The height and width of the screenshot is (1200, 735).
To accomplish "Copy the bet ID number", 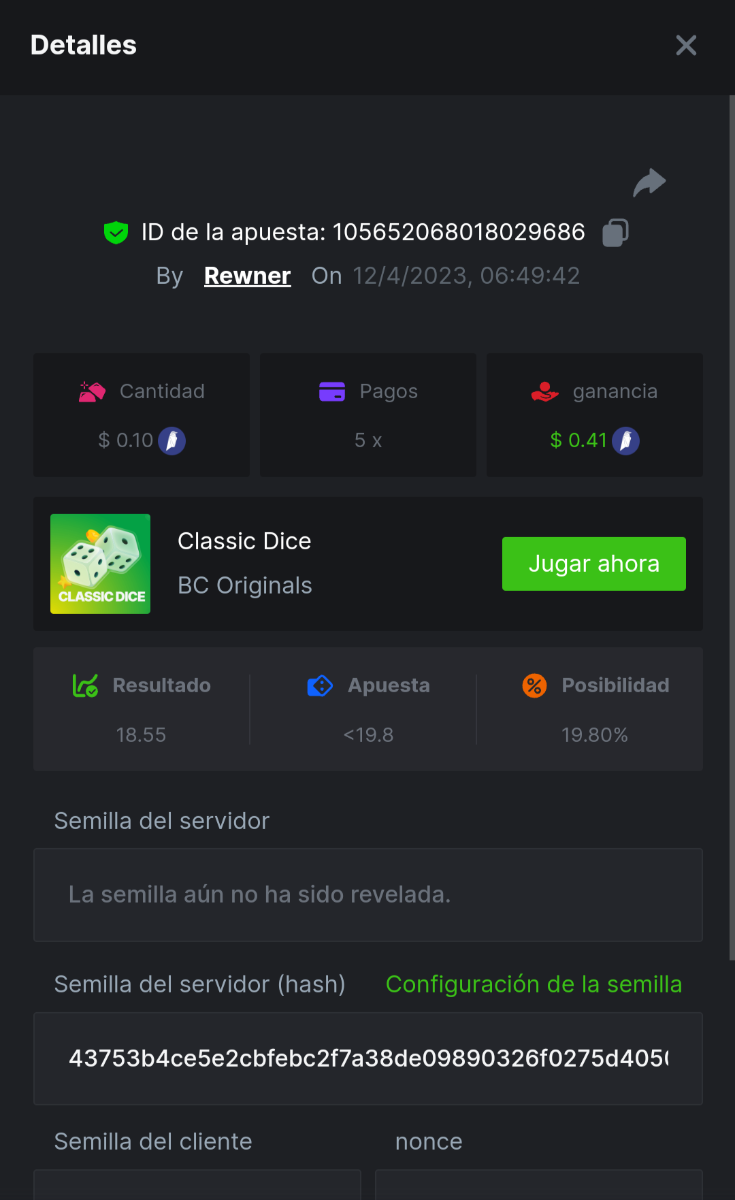I will pos(615,233).
